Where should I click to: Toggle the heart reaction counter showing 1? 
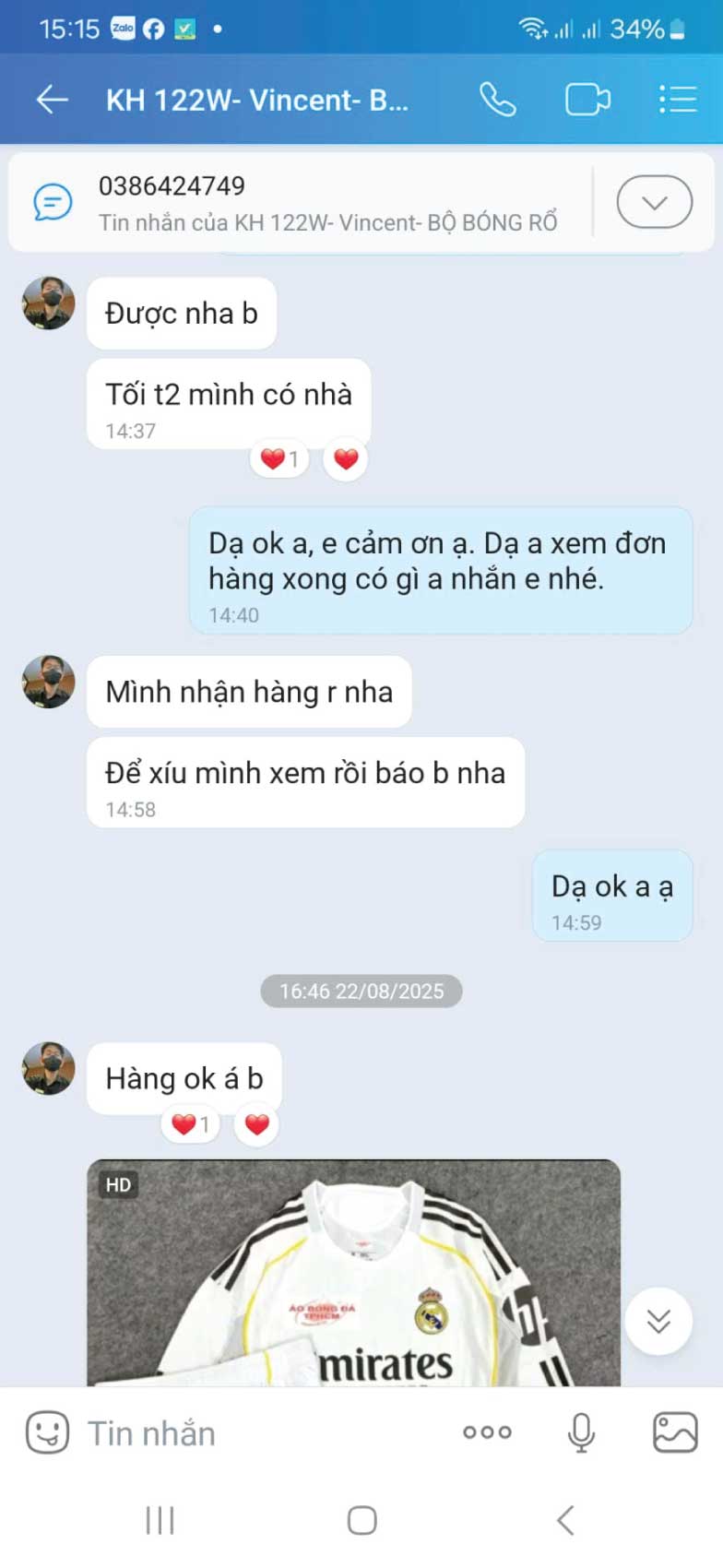[x=279, y=457]
